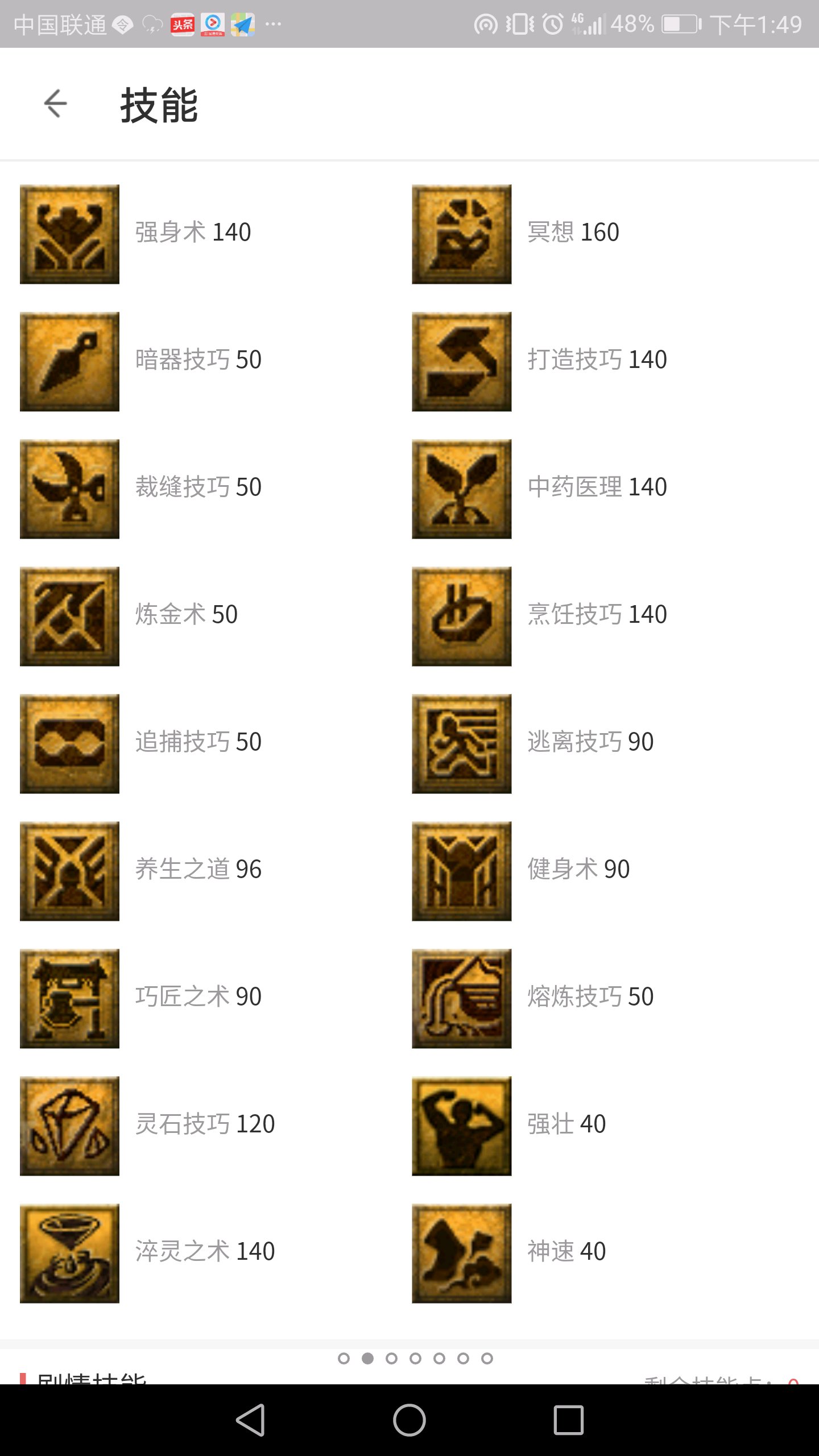Tap the system home button
This screenshot has width=819, height=1456.
pyautogui.click(x=409, y=1420)
